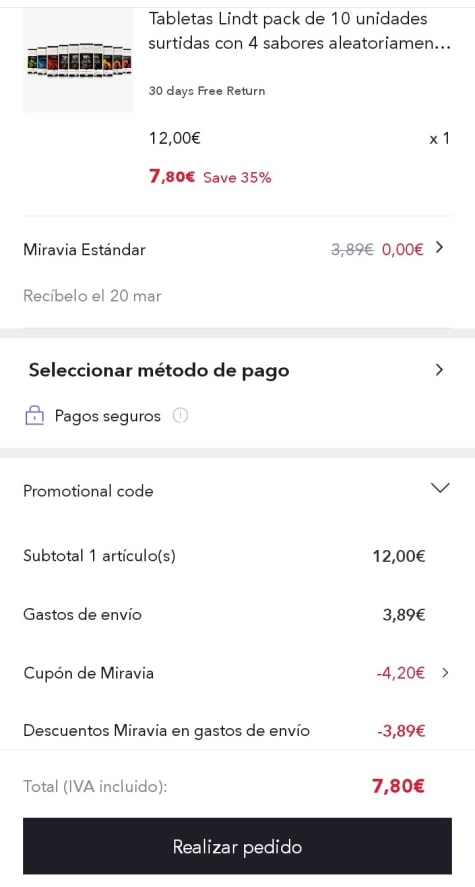
Task: Tap the Pagos seguros info icon
Action: point(180,416)
